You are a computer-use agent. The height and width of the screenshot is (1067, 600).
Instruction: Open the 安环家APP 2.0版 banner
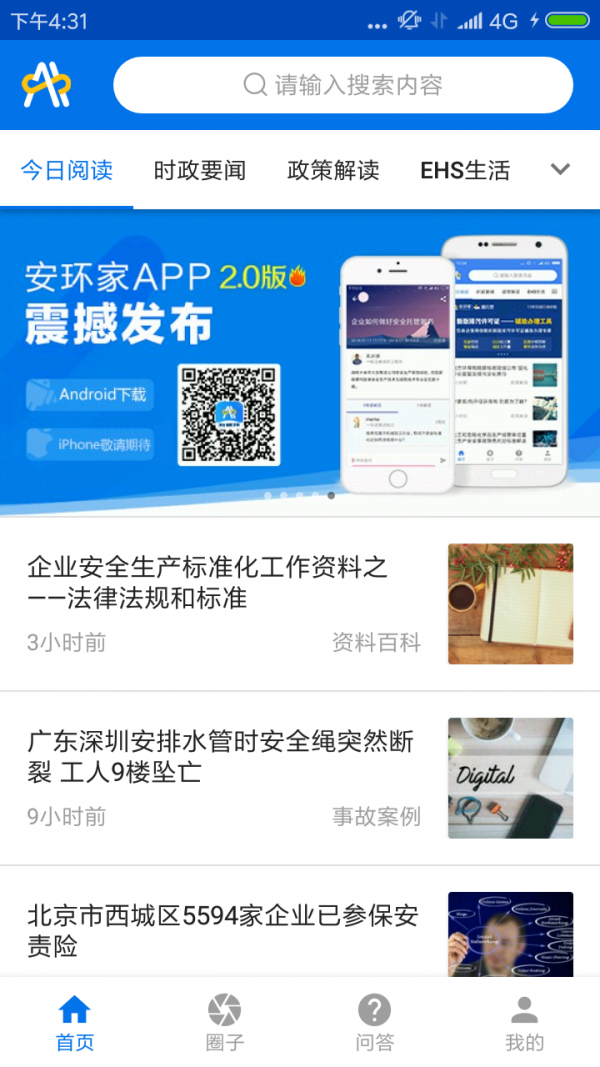point(300,360)
